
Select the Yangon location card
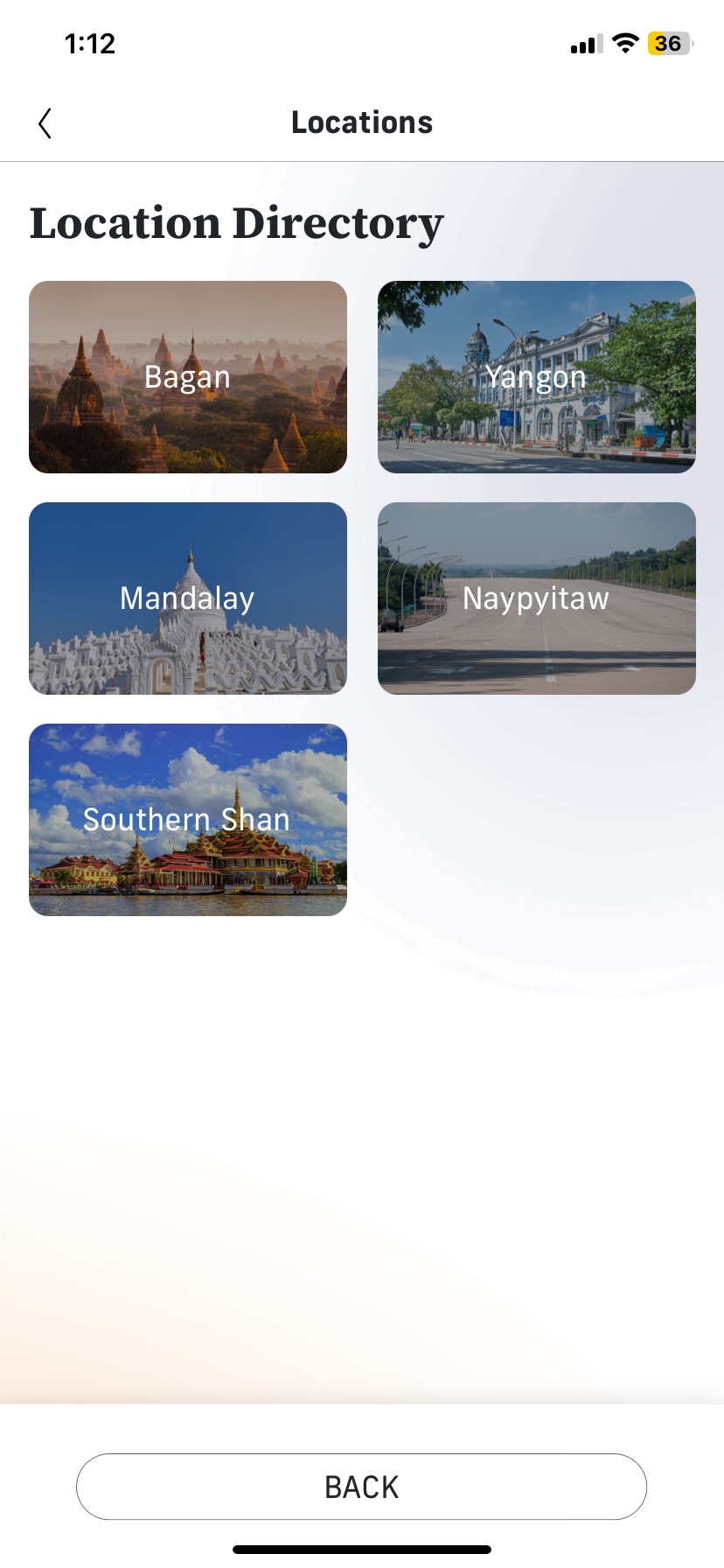click(536, 377)
